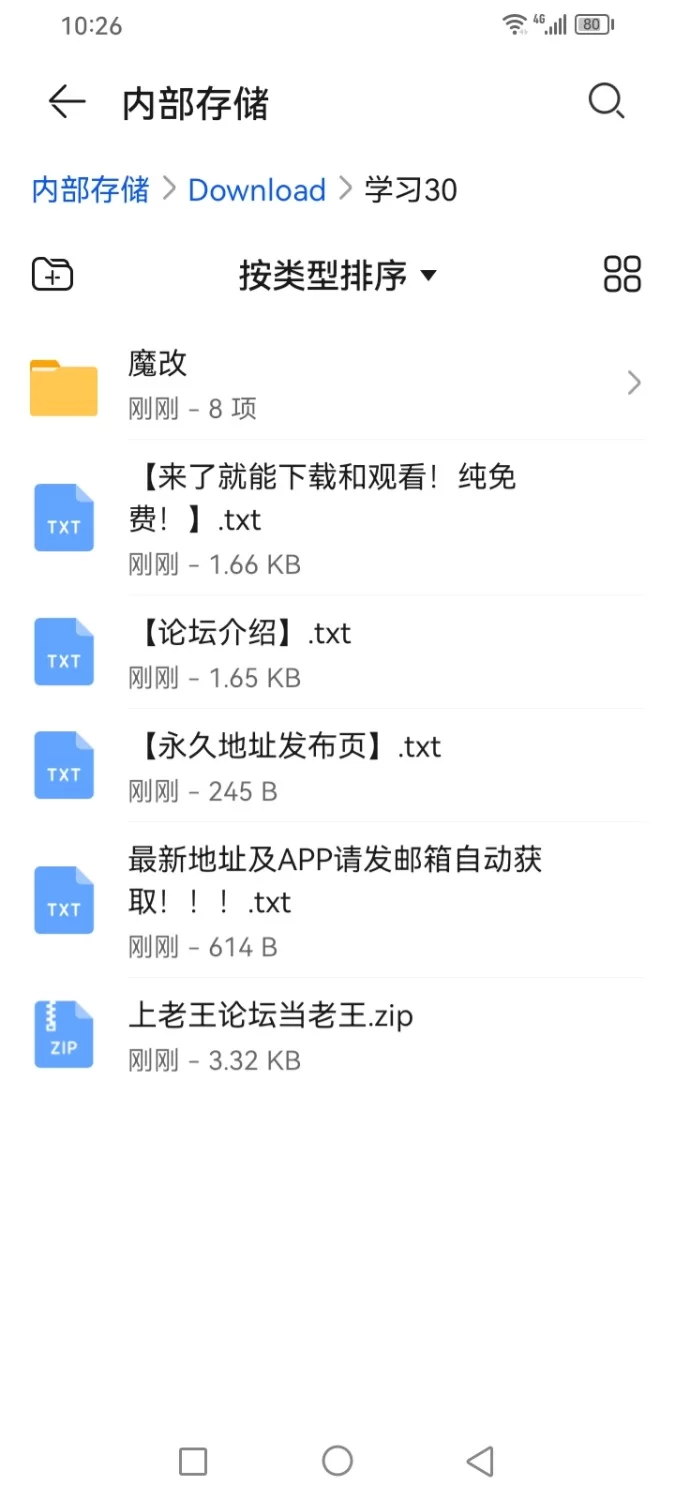
Task: Tap the system home button
Action: pyautogui.click(x=338, y=1461)
